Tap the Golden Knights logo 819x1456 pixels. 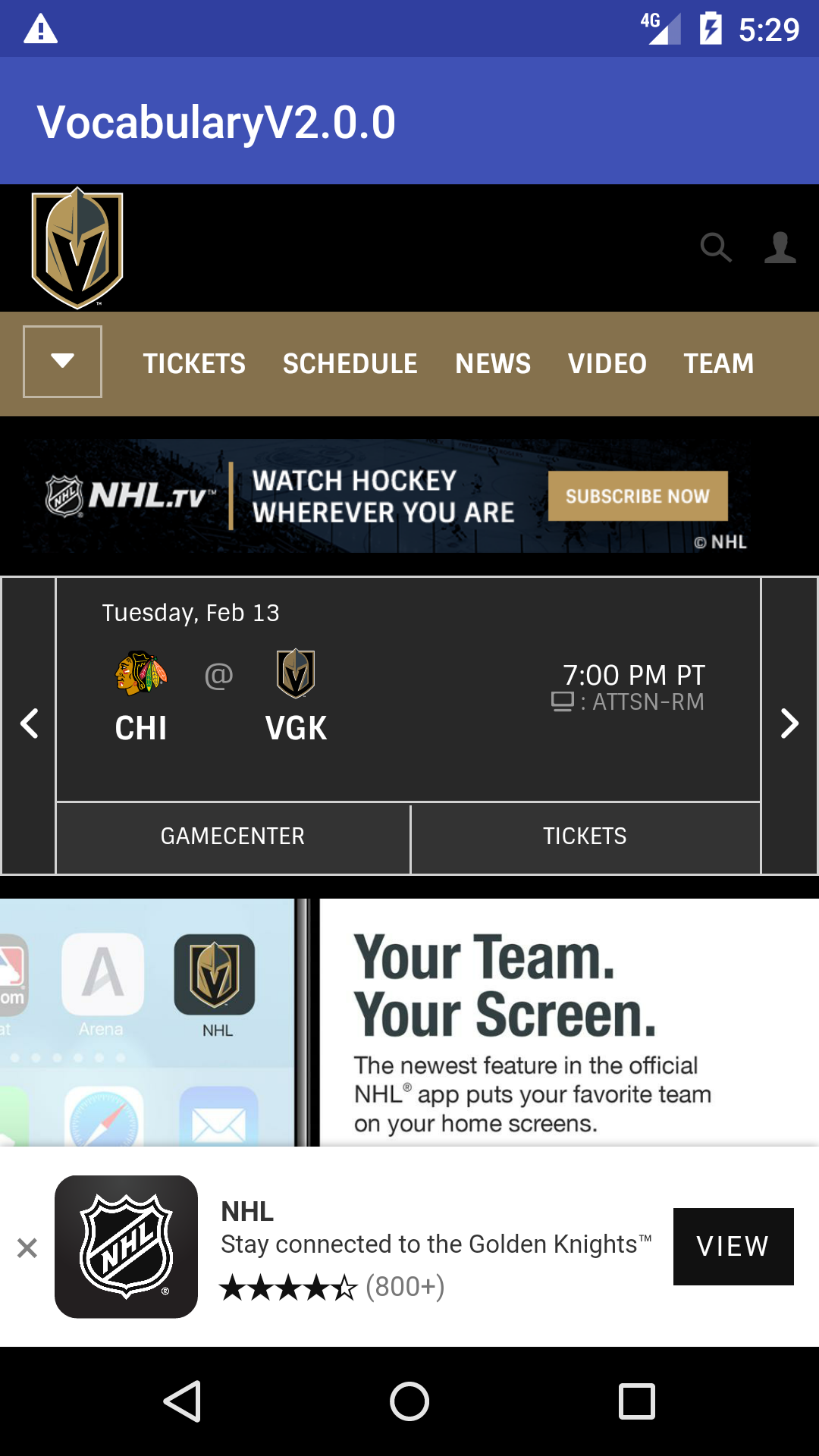point(77,248)
